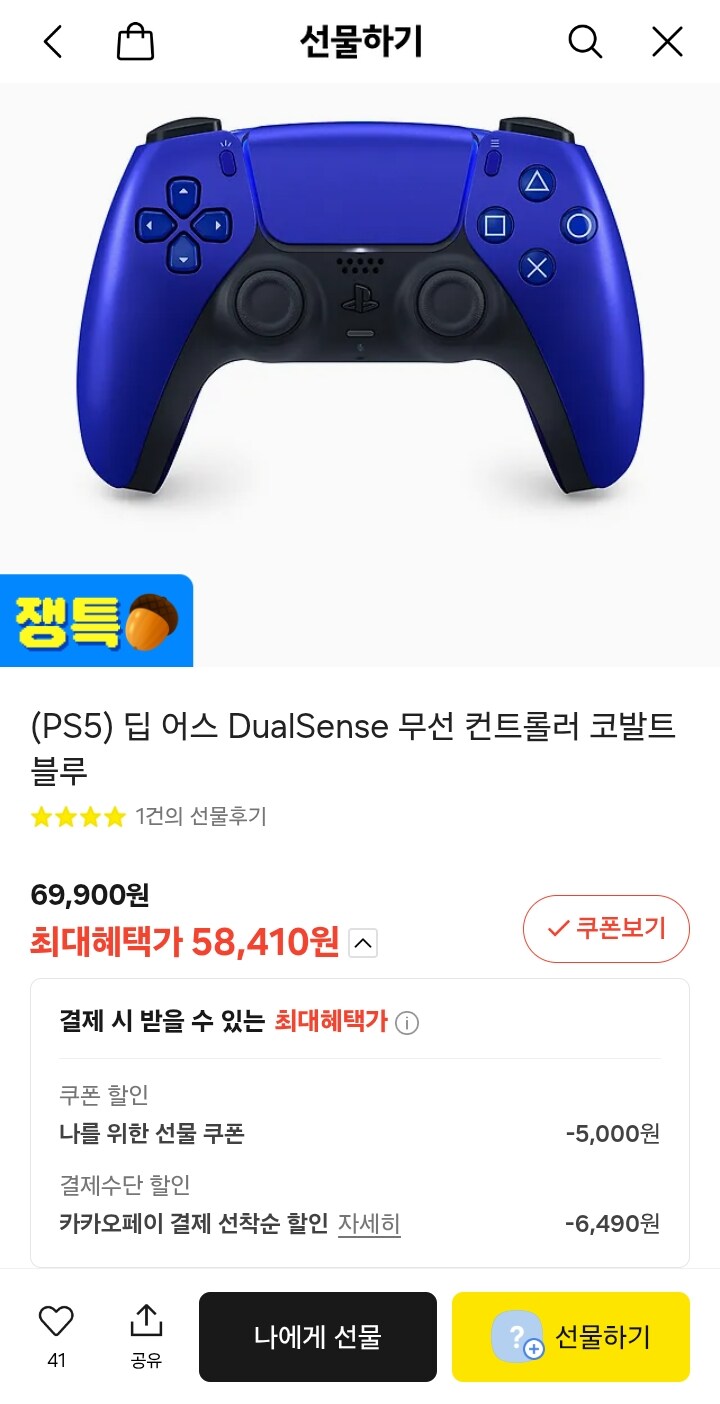Tap the heart to like the product

pos(56,1320)
